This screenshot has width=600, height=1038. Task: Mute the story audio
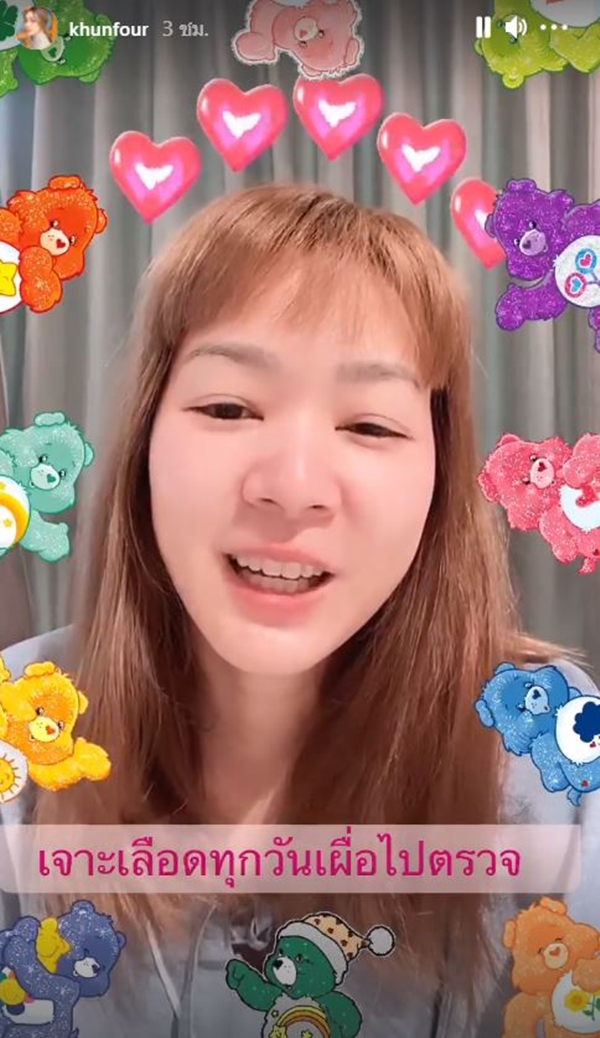516,28
